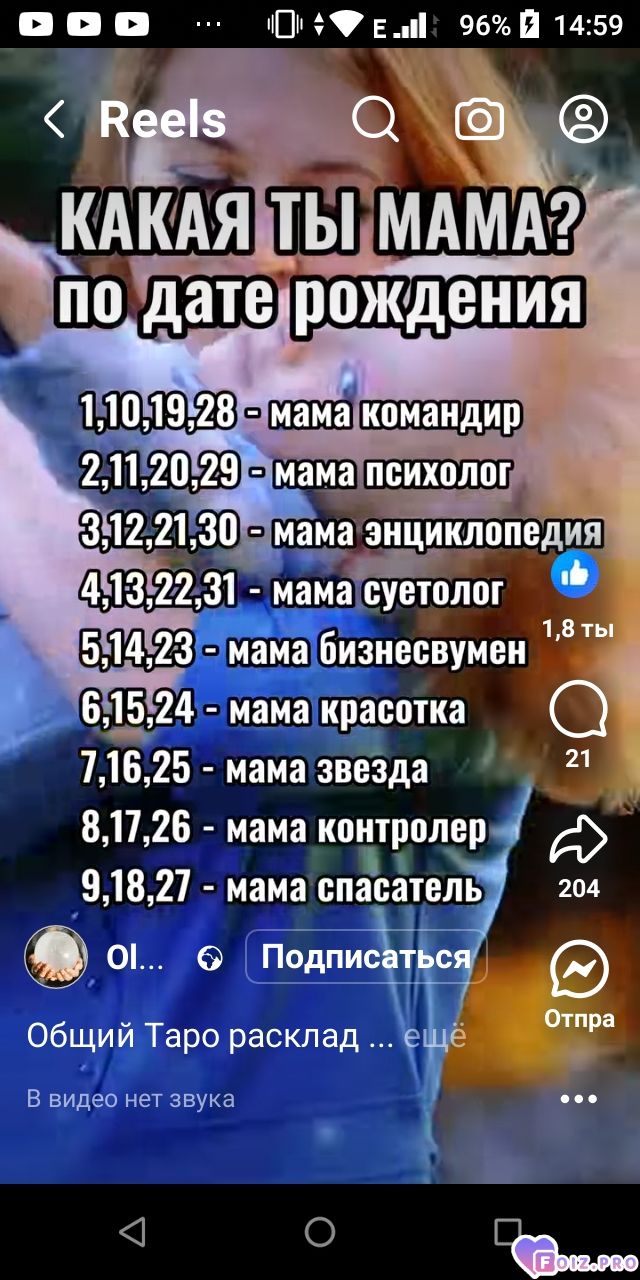Screen dimensions: 640x1280
Task: Open the profile icon
Action: [x=583, y=120]
